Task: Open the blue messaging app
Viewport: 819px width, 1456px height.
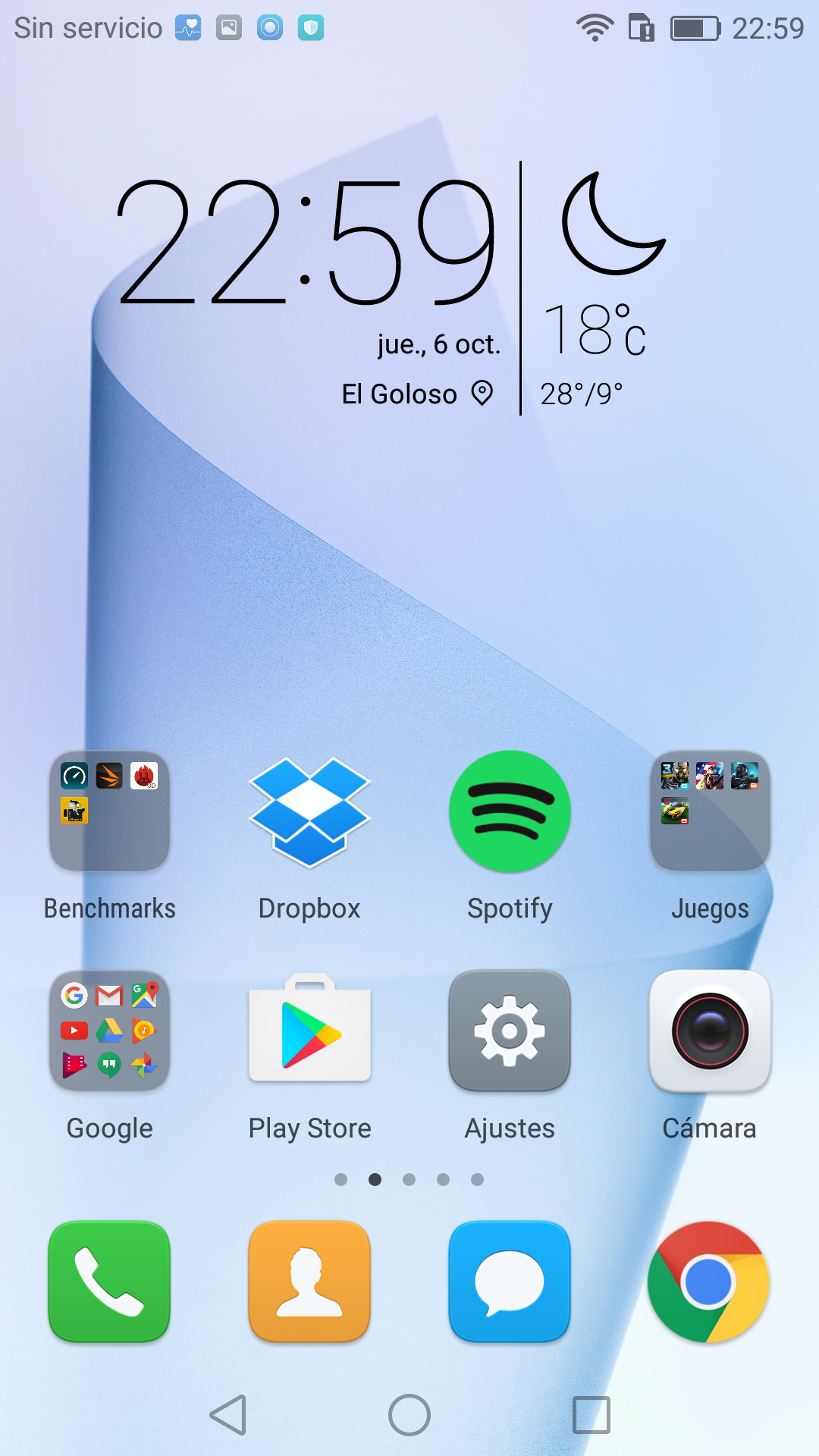Action: tap(510, 1282)
